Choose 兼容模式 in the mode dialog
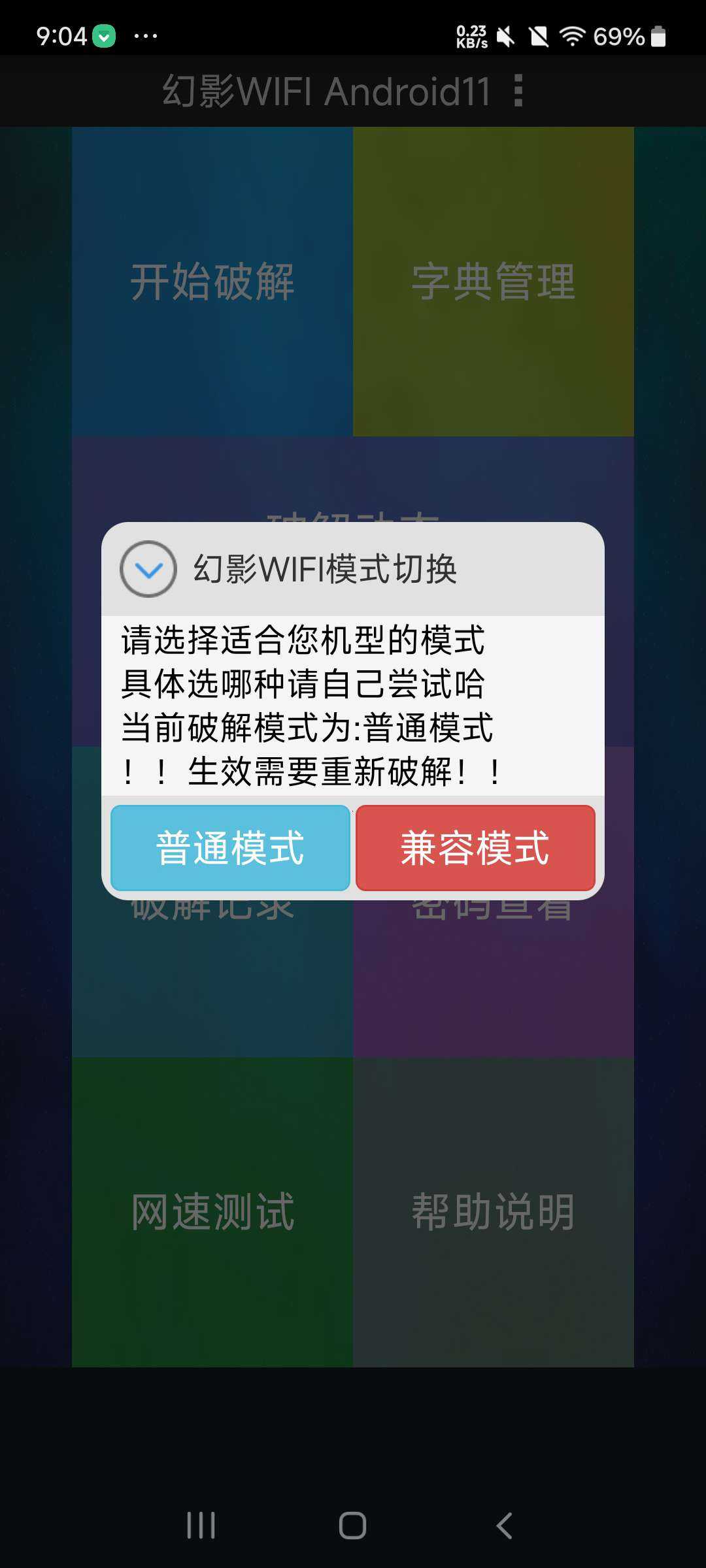This screenshot has width=706, height=1568. click(475, 848)
